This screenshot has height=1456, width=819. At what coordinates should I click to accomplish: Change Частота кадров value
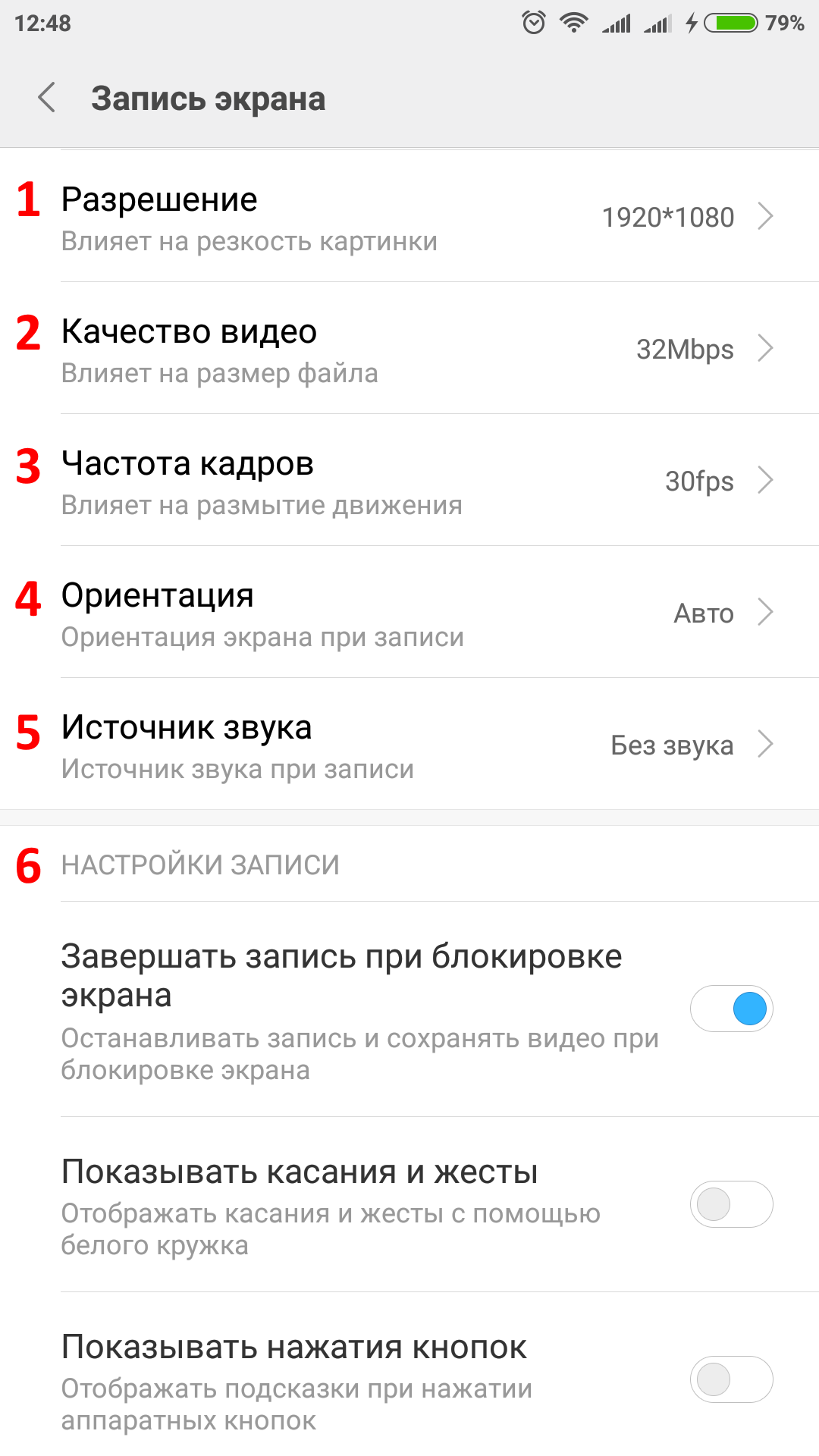409,481
